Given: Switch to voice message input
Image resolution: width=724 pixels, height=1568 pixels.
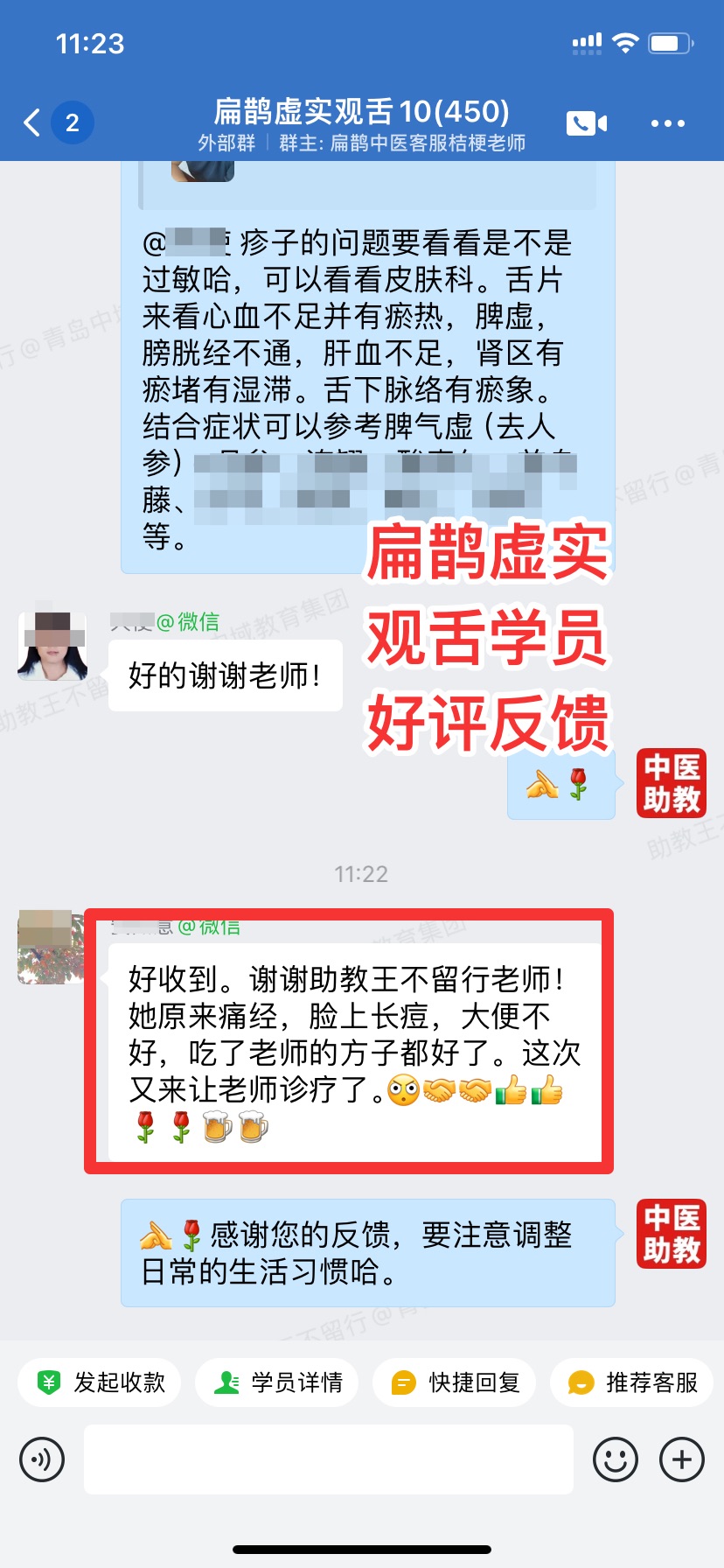Looking at the screenshot, I should [42, 1459].
